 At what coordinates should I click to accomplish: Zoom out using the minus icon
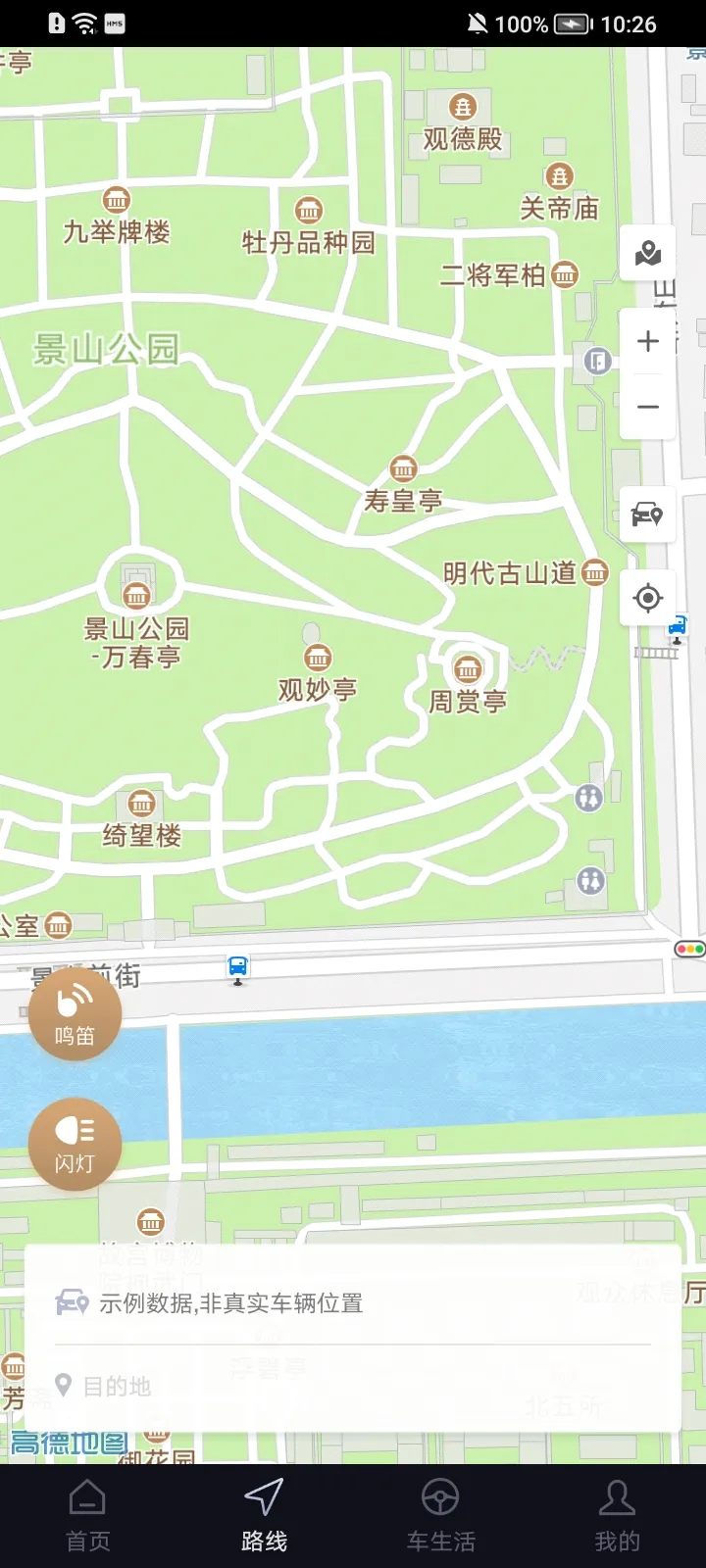(646, 406)
